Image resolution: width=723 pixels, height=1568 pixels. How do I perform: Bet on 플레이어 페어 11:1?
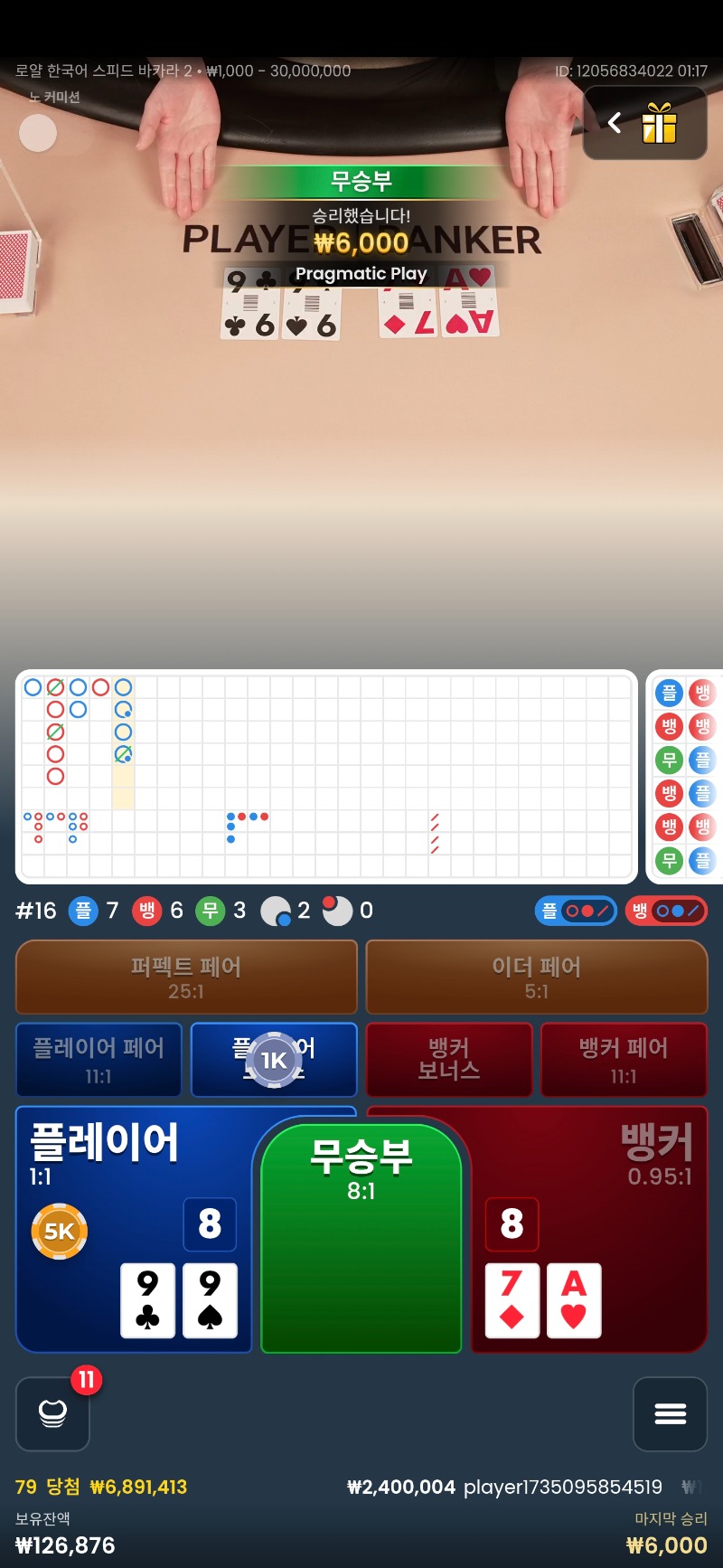[99, 1060]
